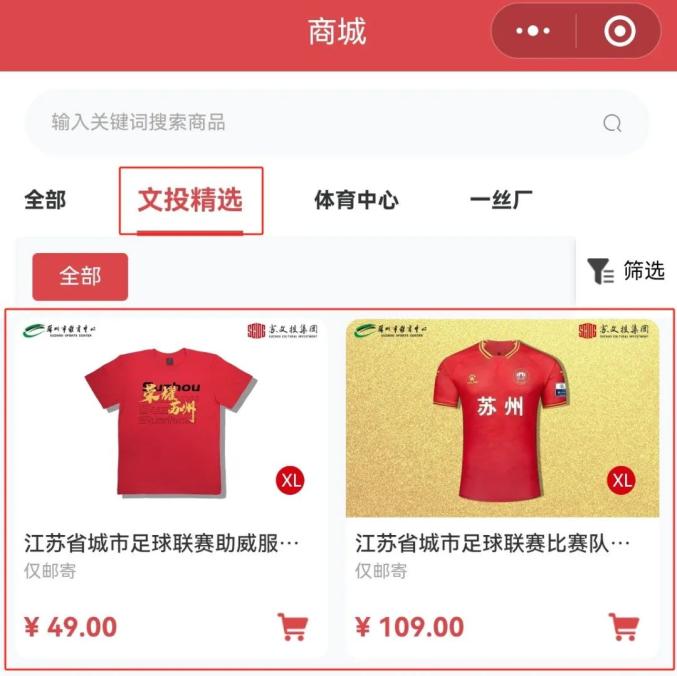This screenshot has width=677, height=676.
Task: Add the ¥49.00 T-shirt to cart
Action: pos(292,627)
